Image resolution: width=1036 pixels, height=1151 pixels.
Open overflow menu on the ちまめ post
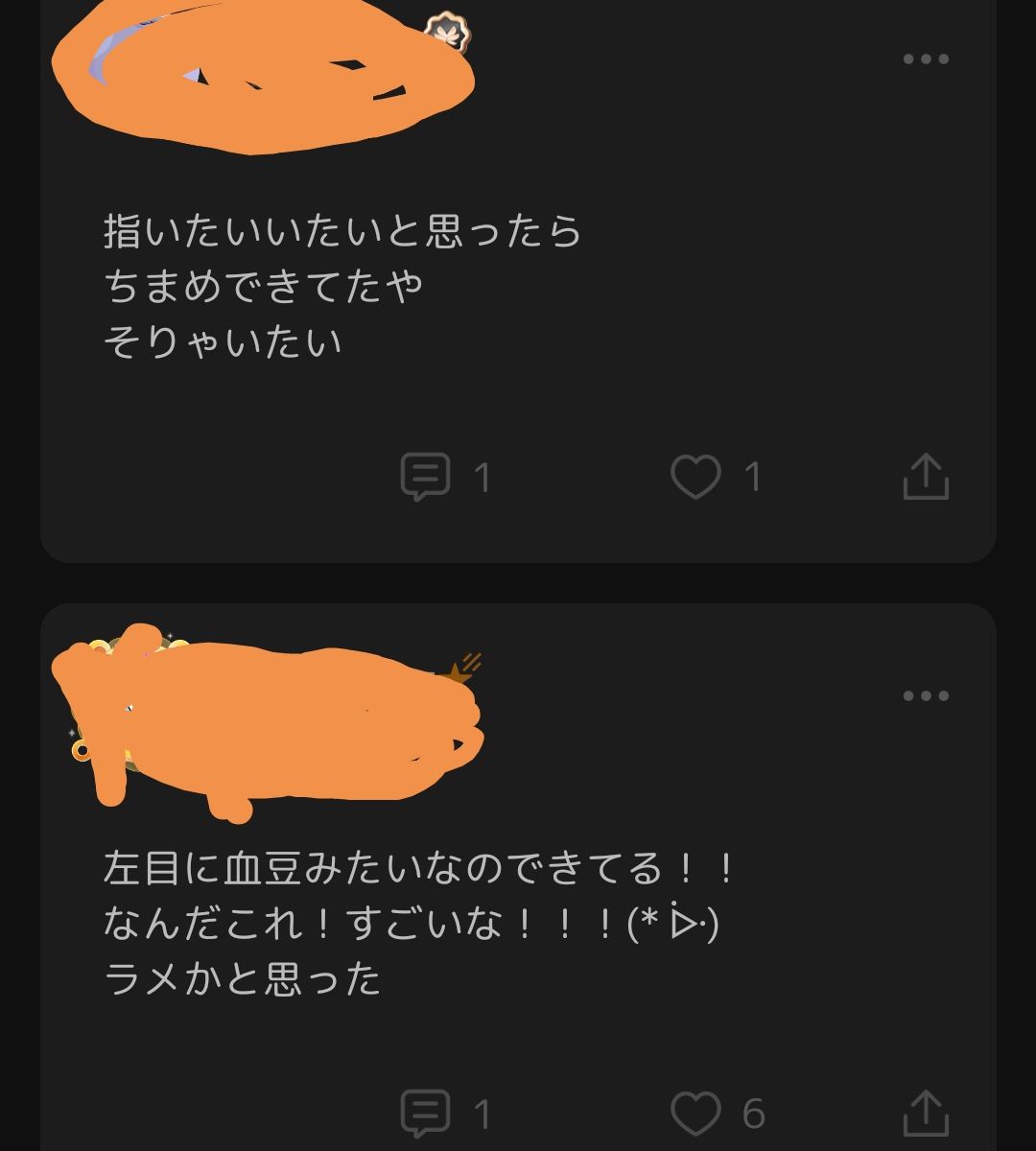click(926, 59)
